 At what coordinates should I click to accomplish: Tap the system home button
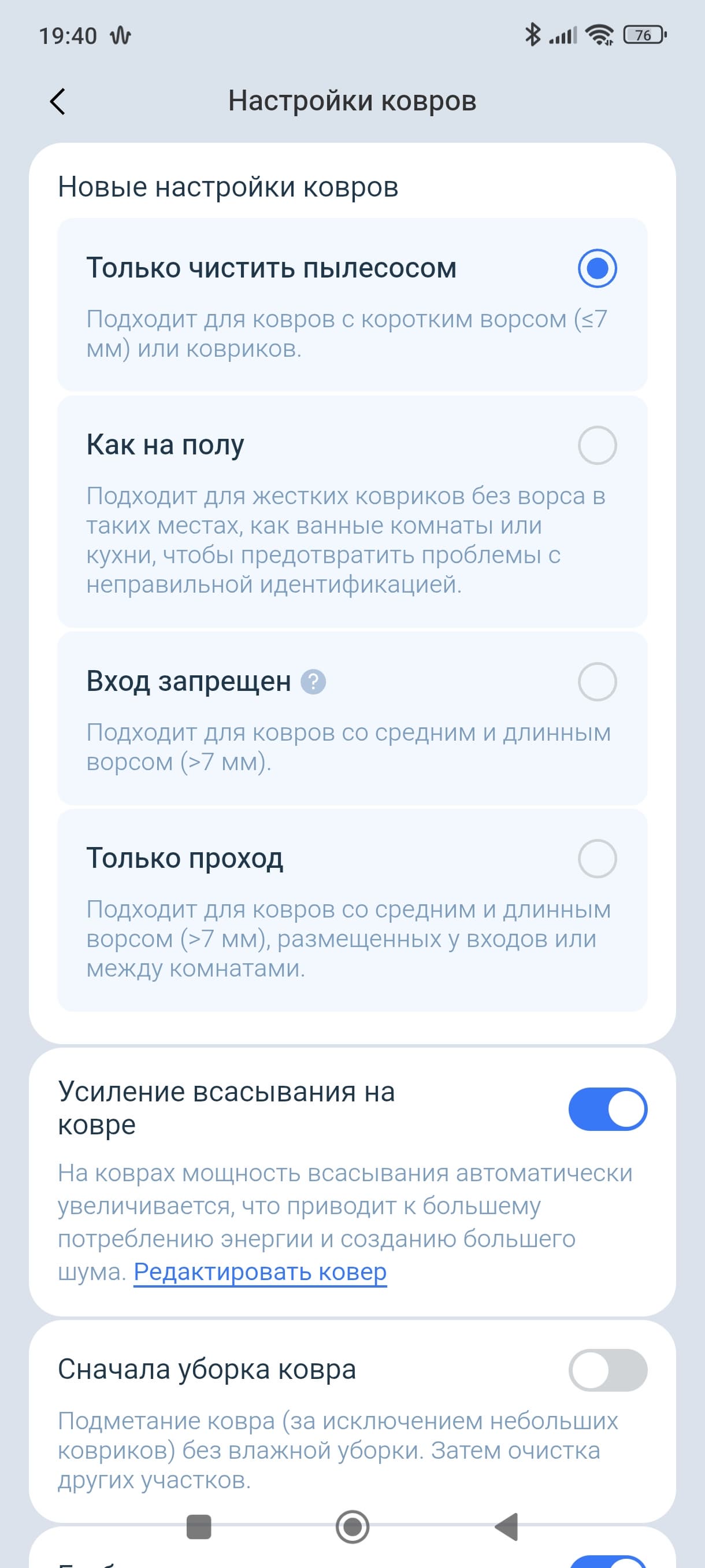tap(352, 1526)
